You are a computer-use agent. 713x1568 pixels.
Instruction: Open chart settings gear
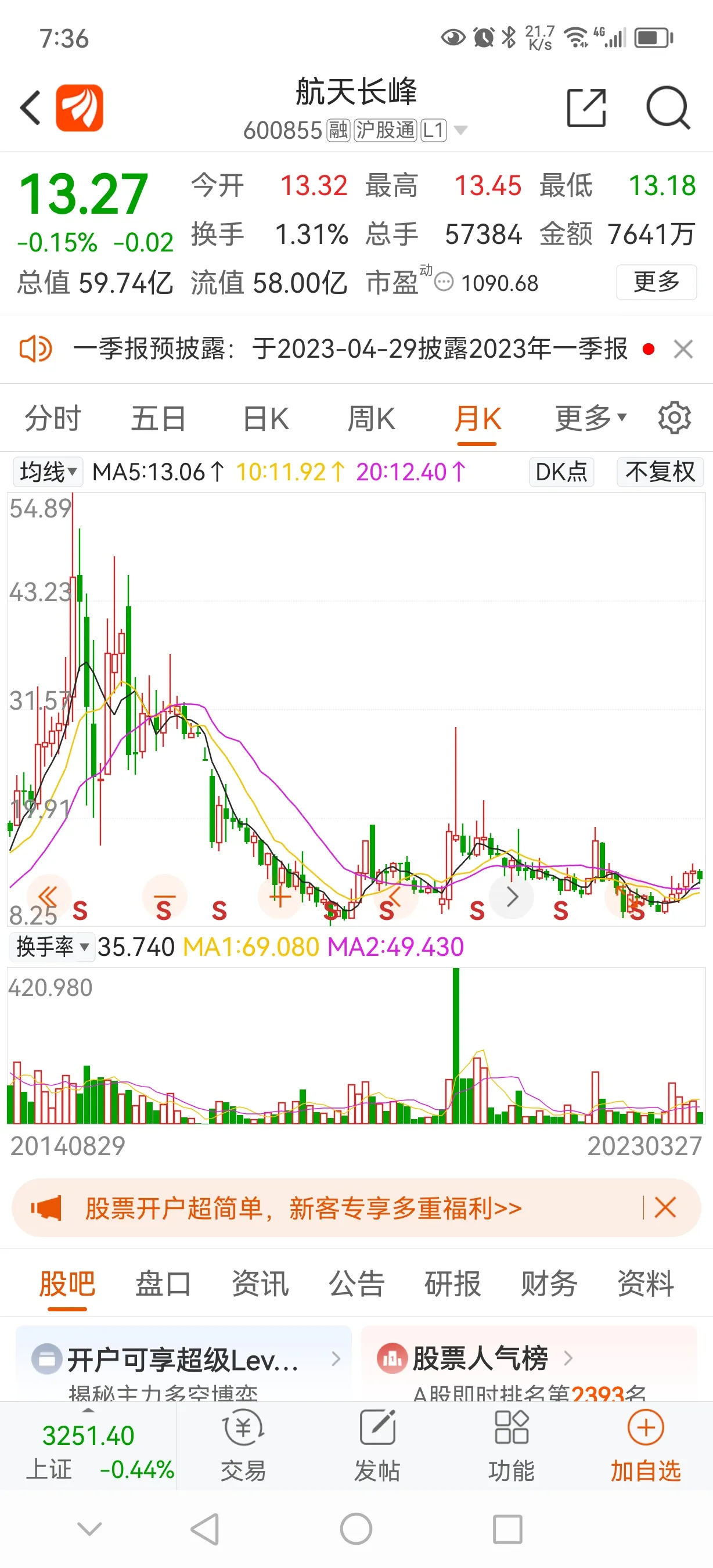(x=674, y=418)
